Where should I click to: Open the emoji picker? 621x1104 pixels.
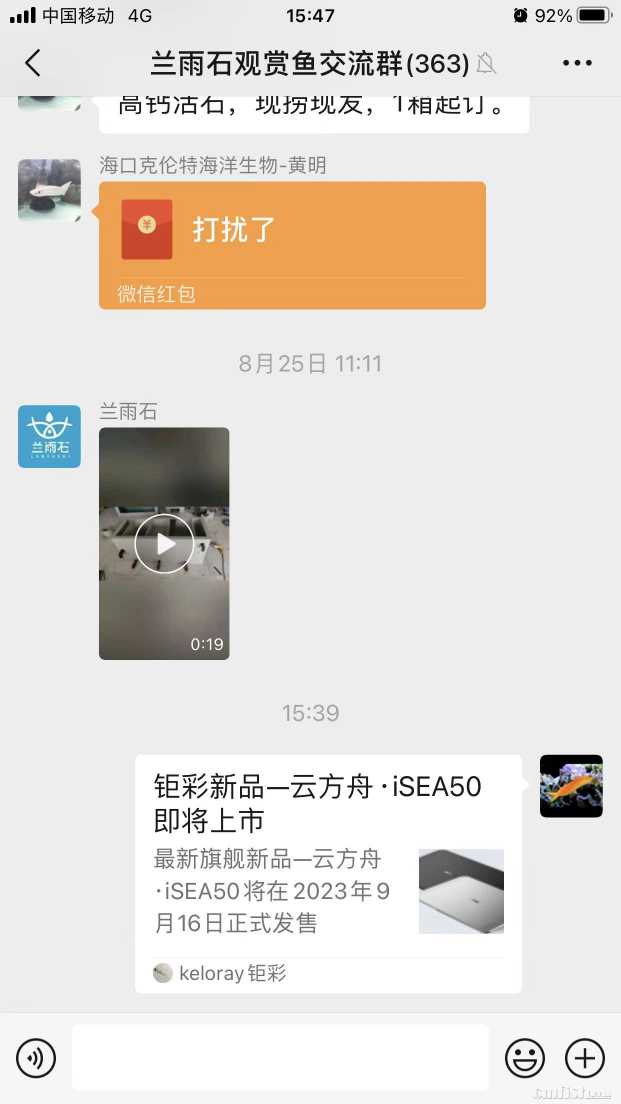pyautogui.click(x=525, y=1058)
